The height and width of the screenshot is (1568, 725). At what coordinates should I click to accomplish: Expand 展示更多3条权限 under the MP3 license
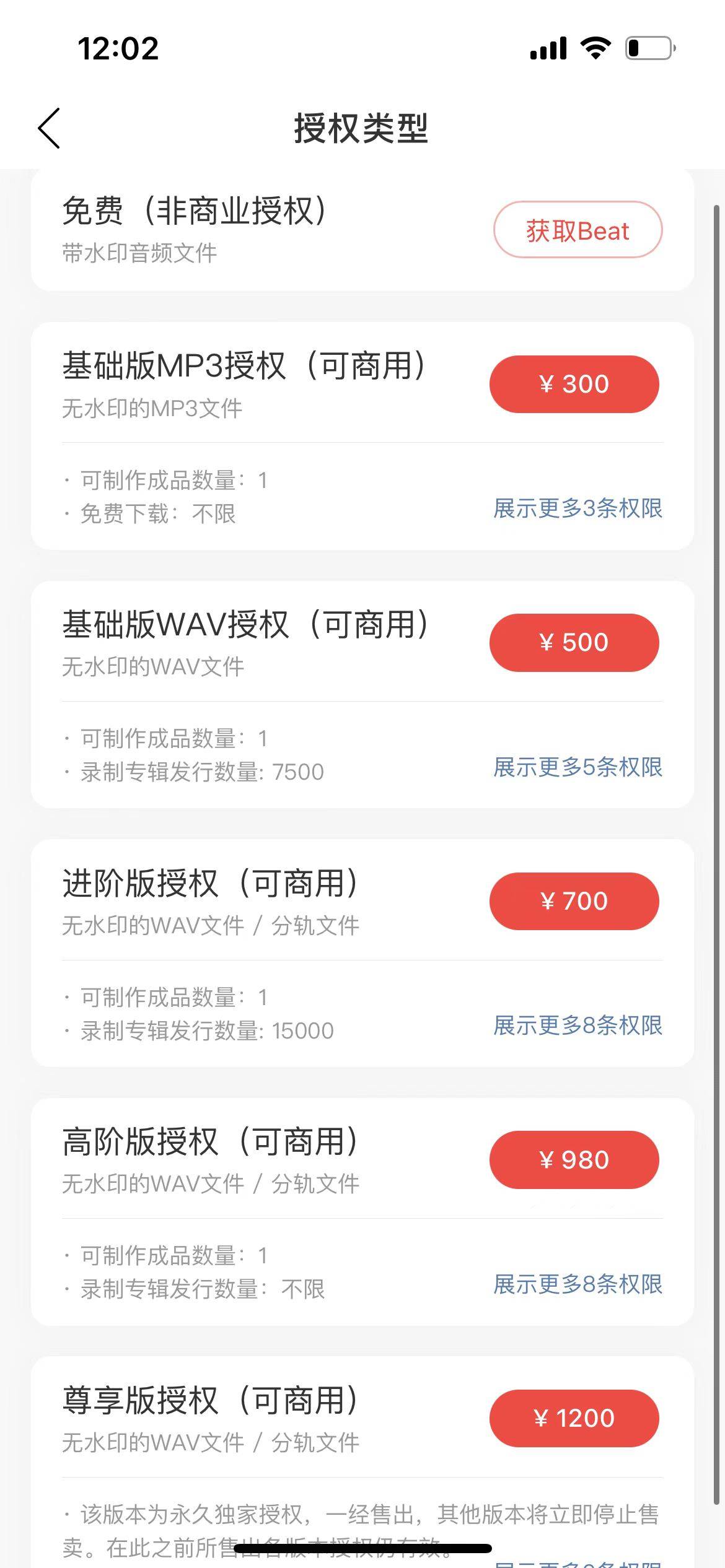[578, 508]
